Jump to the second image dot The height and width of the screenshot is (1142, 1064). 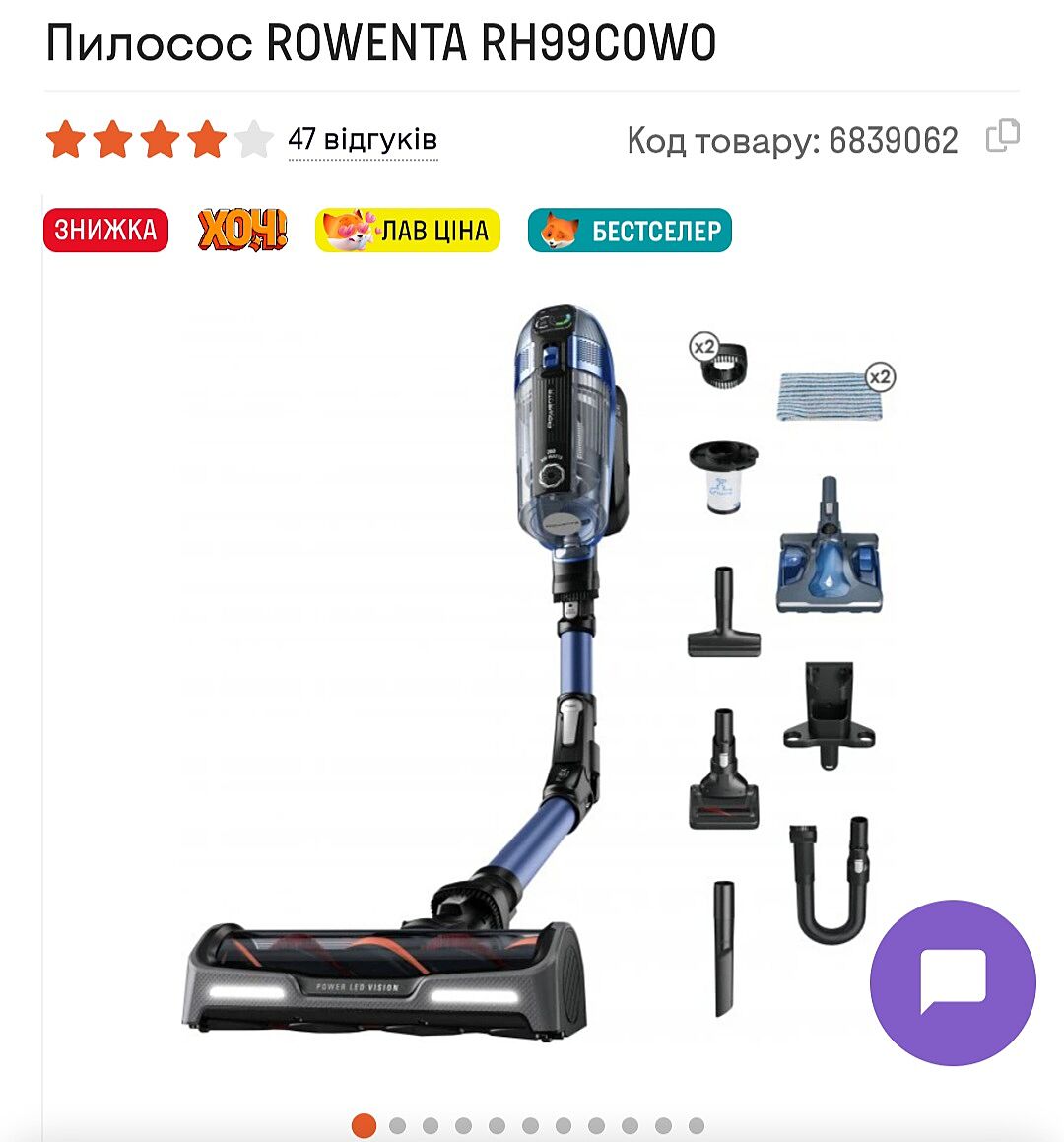coord(398,1125)
